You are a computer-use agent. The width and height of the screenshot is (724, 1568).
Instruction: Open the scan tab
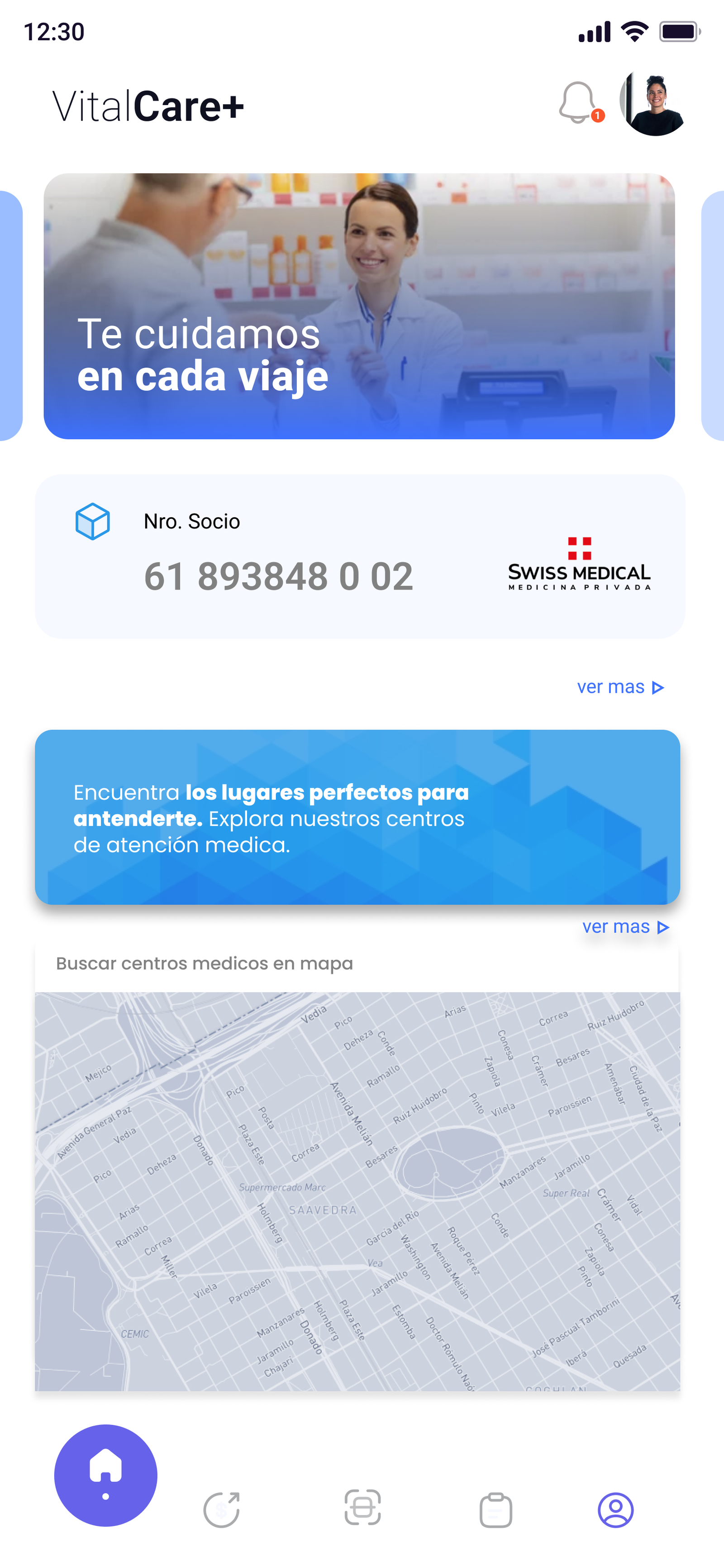tap(362, 1508)
